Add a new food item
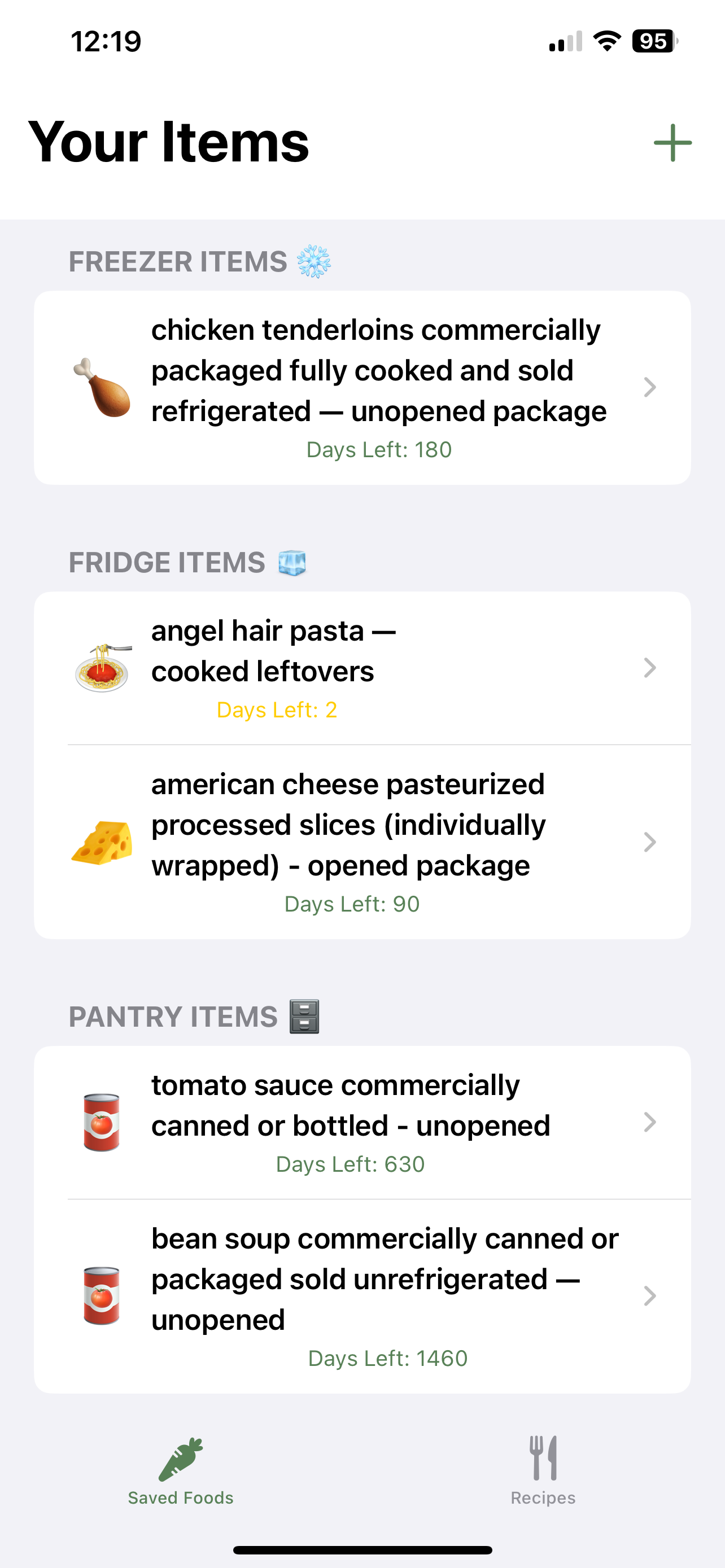 (x=672, y=143)
